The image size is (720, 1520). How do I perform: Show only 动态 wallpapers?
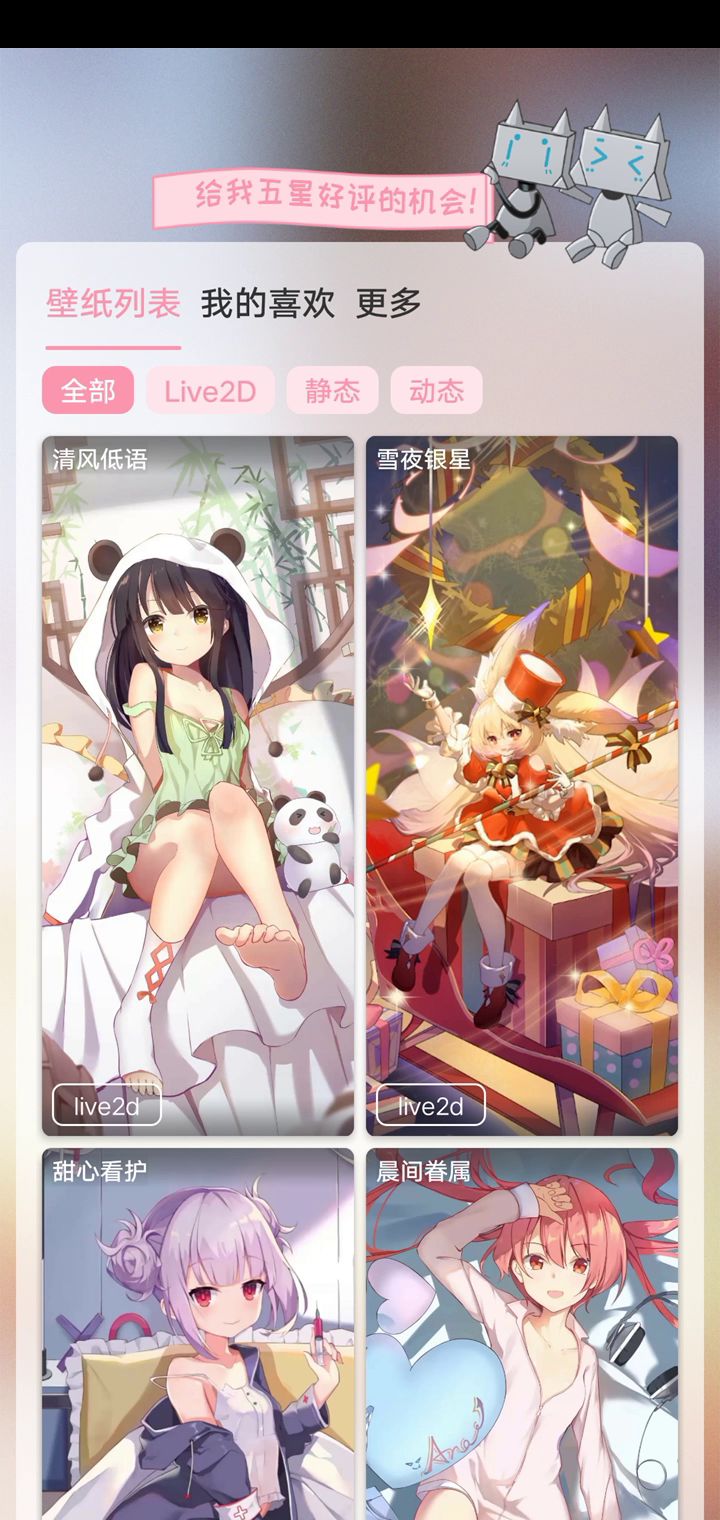point(436,390)
